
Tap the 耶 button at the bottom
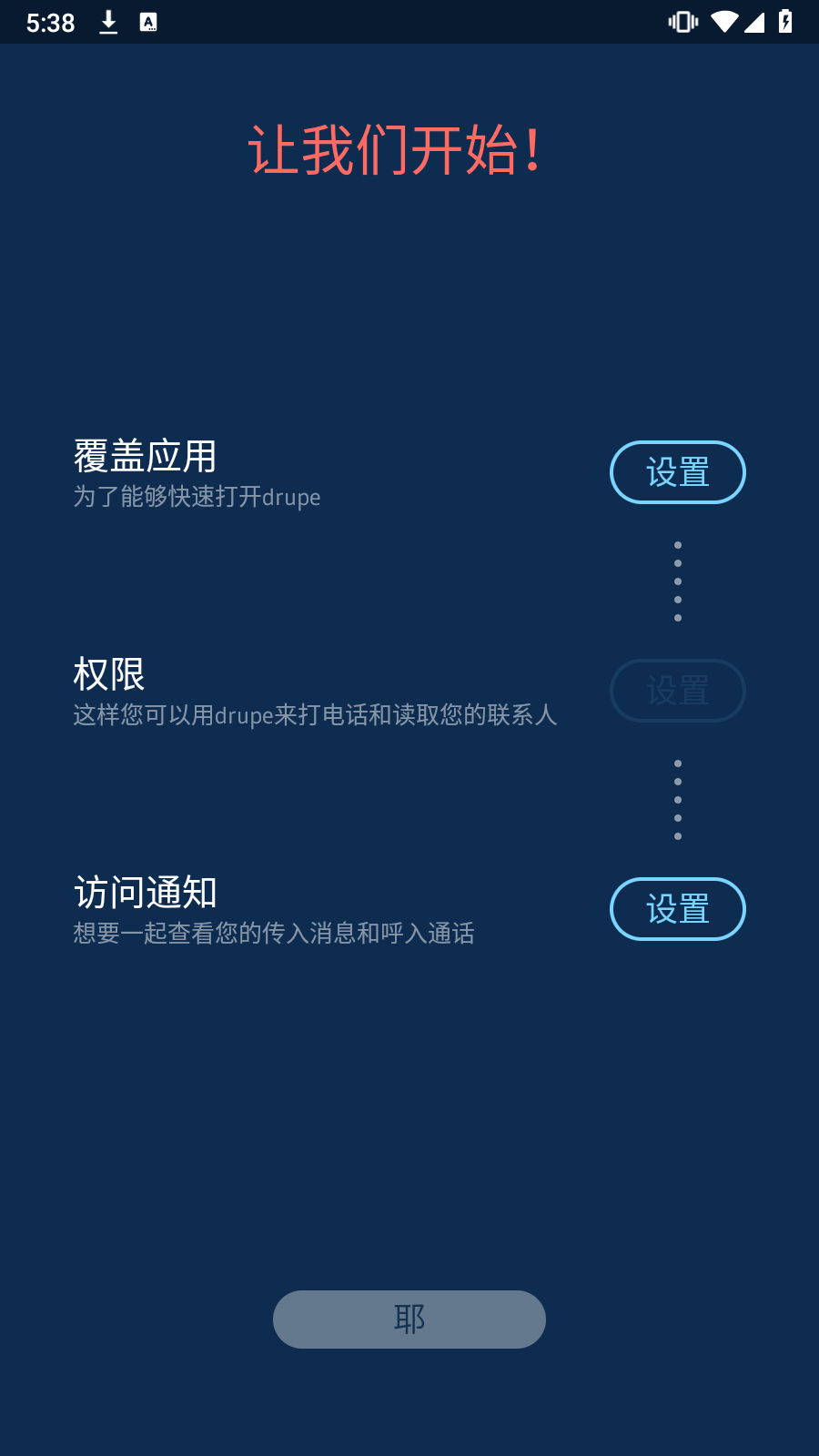pyautogui.click(x=409, y=1319)
